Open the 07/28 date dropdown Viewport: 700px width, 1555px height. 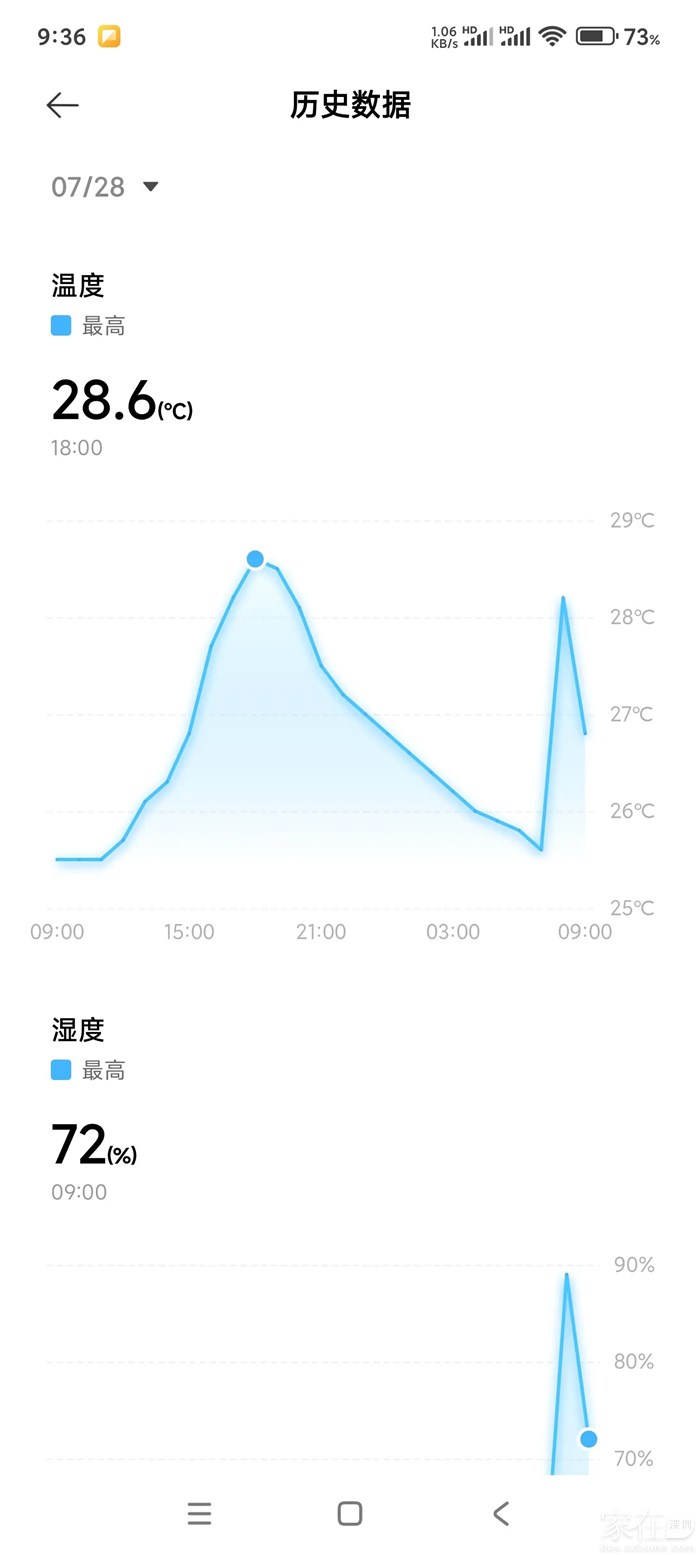pyautogui.click(x=106, y=187)
